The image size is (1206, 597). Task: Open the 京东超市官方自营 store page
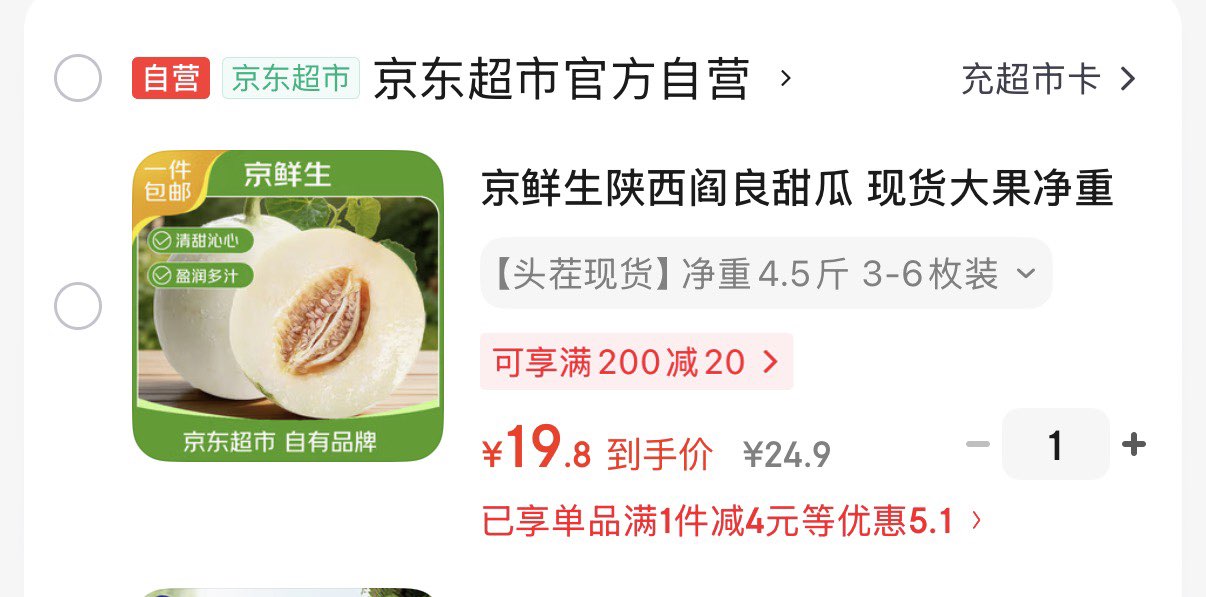pyautogui.click(x=582, y=79)
